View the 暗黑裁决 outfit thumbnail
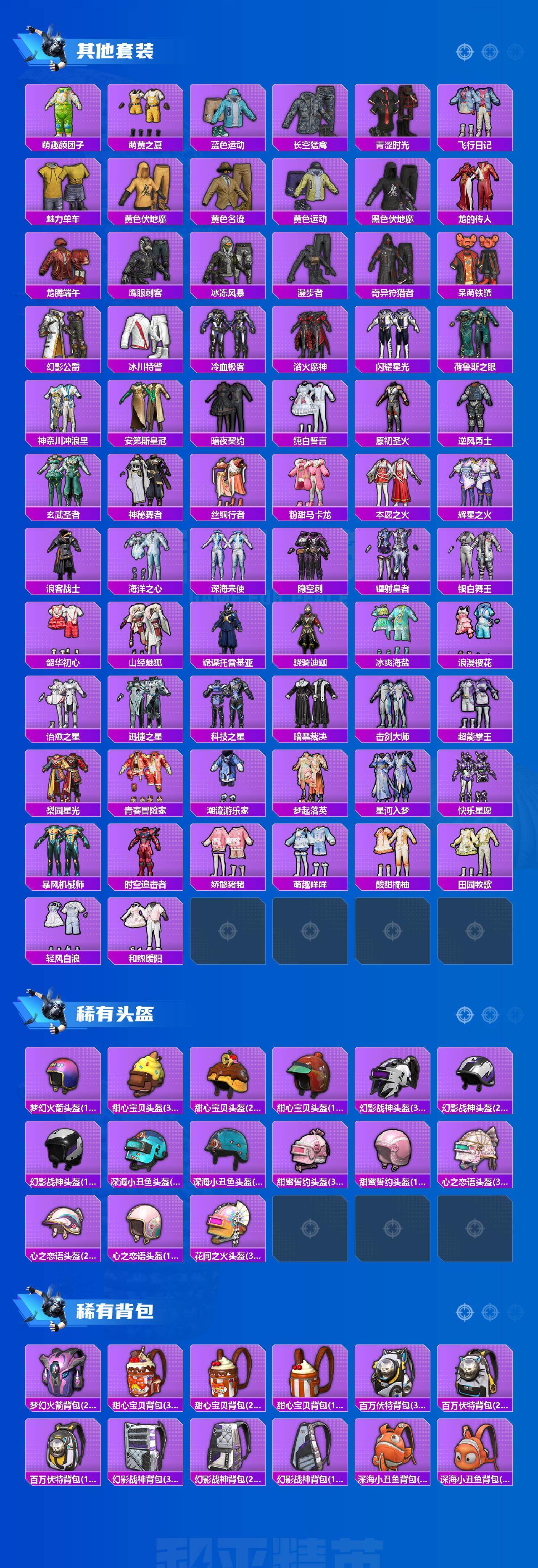The image size is (538, 1568). click(309, 711)
